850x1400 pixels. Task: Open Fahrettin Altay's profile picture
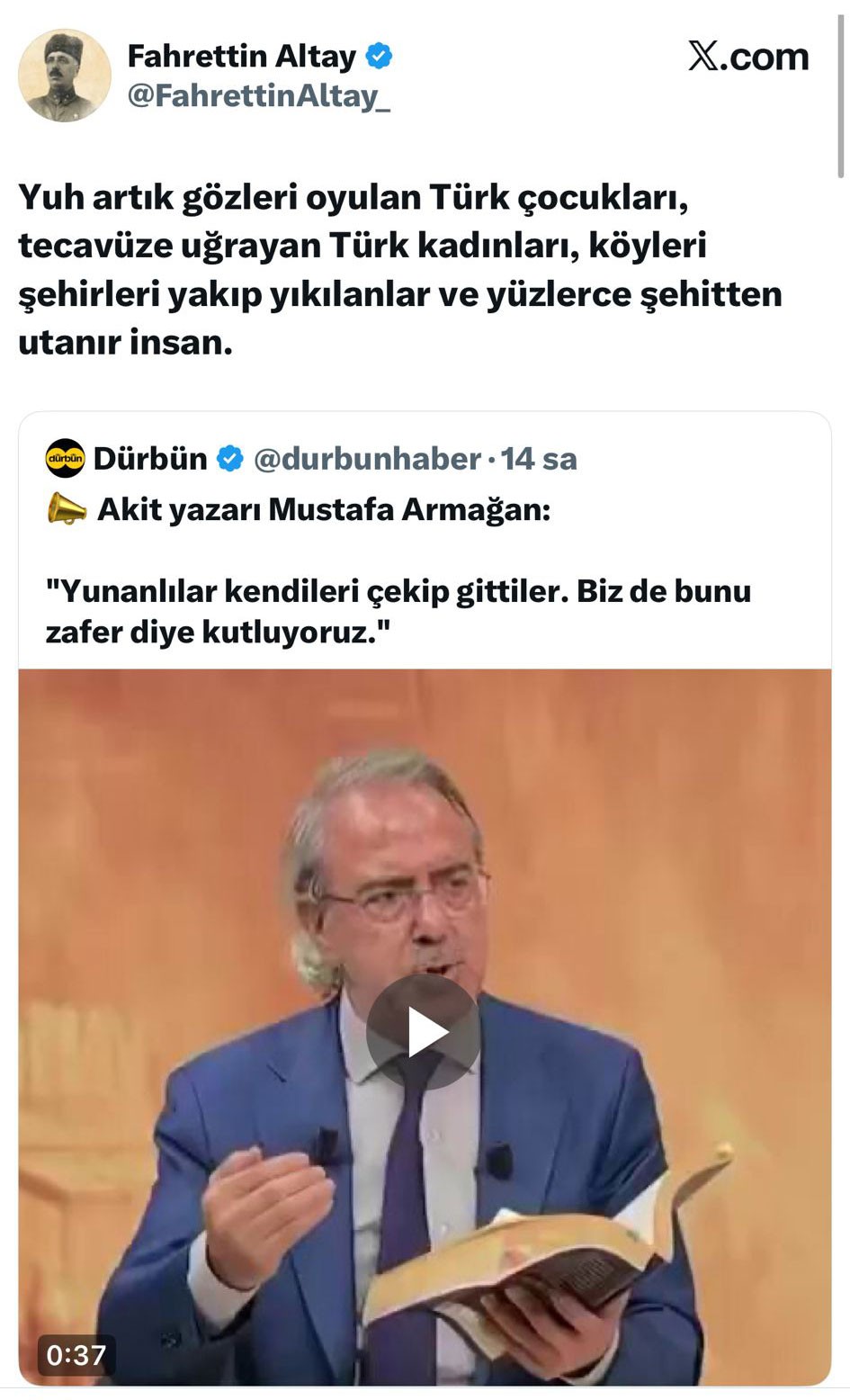click(64, 76)
